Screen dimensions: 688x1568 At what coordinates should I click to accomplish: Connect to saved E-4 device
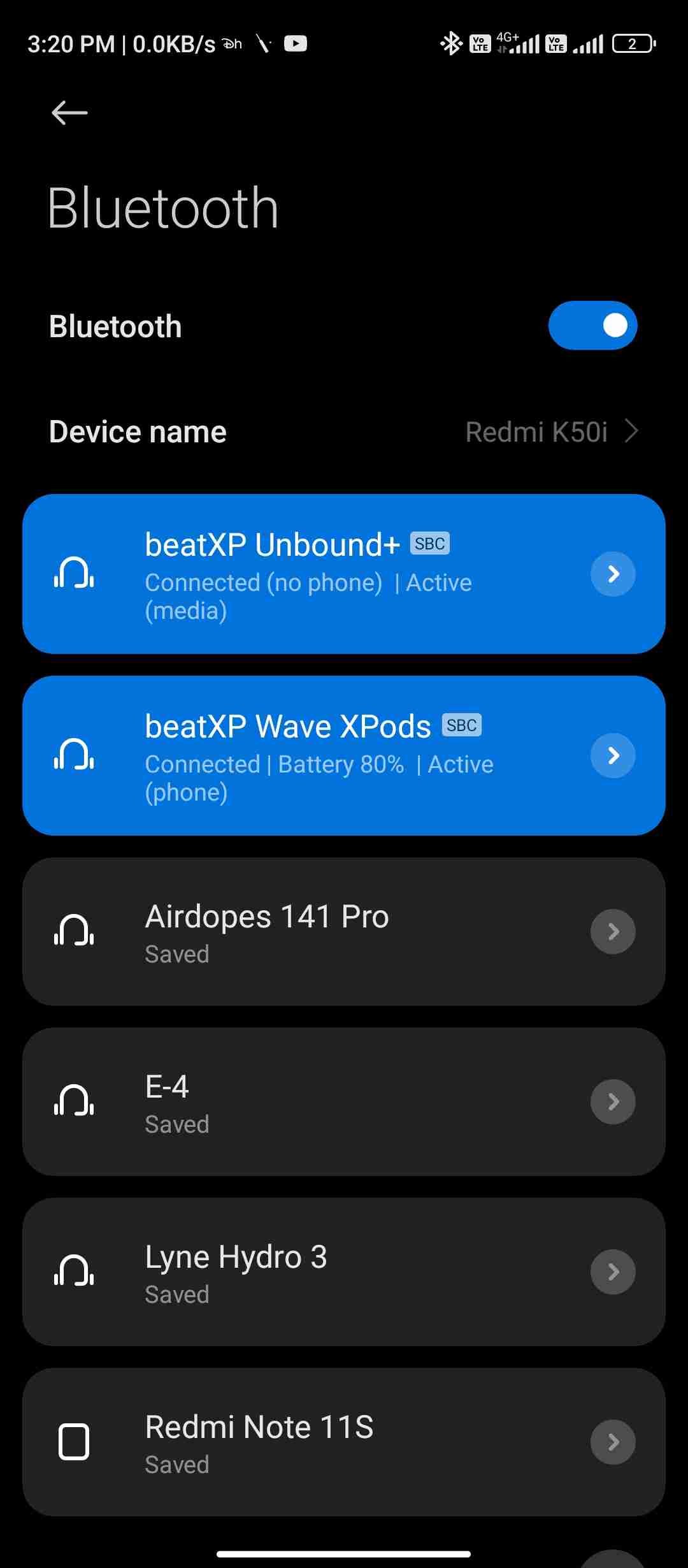point(306,1102)
